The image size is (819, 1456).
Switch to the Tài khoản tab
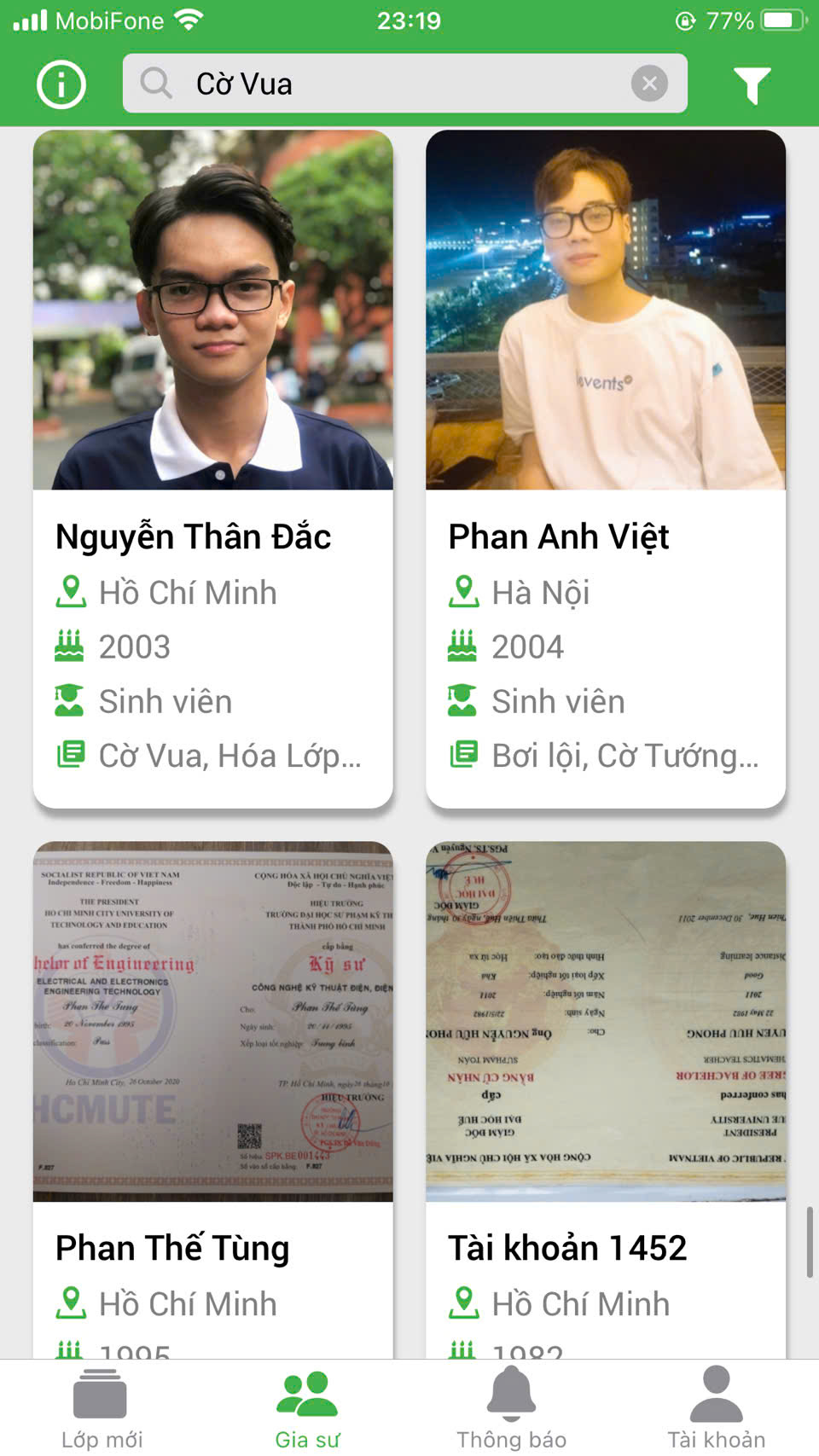717,1407
